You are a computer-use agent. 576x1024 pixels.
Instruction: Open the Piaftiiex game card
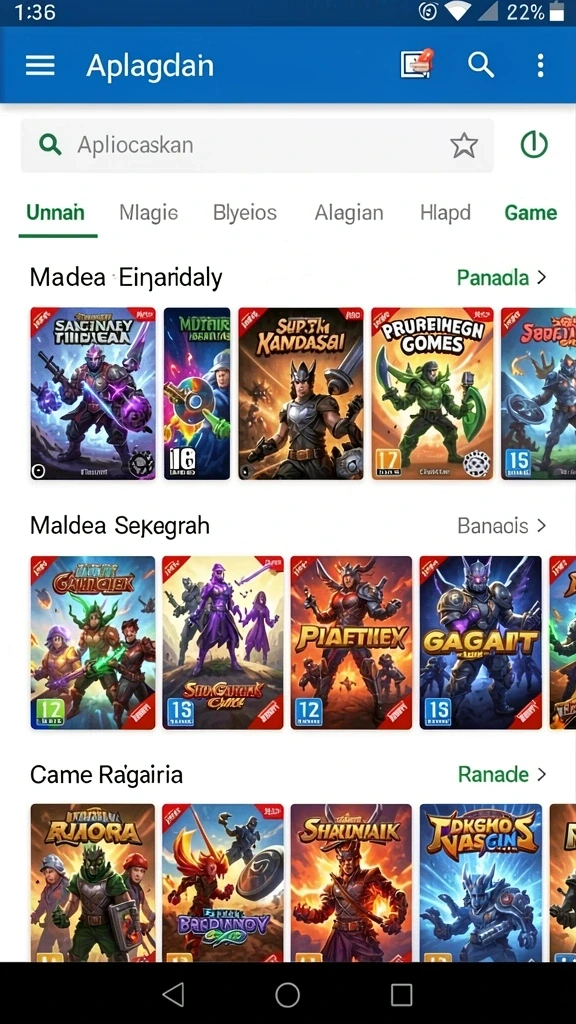[x=351, y=643]
